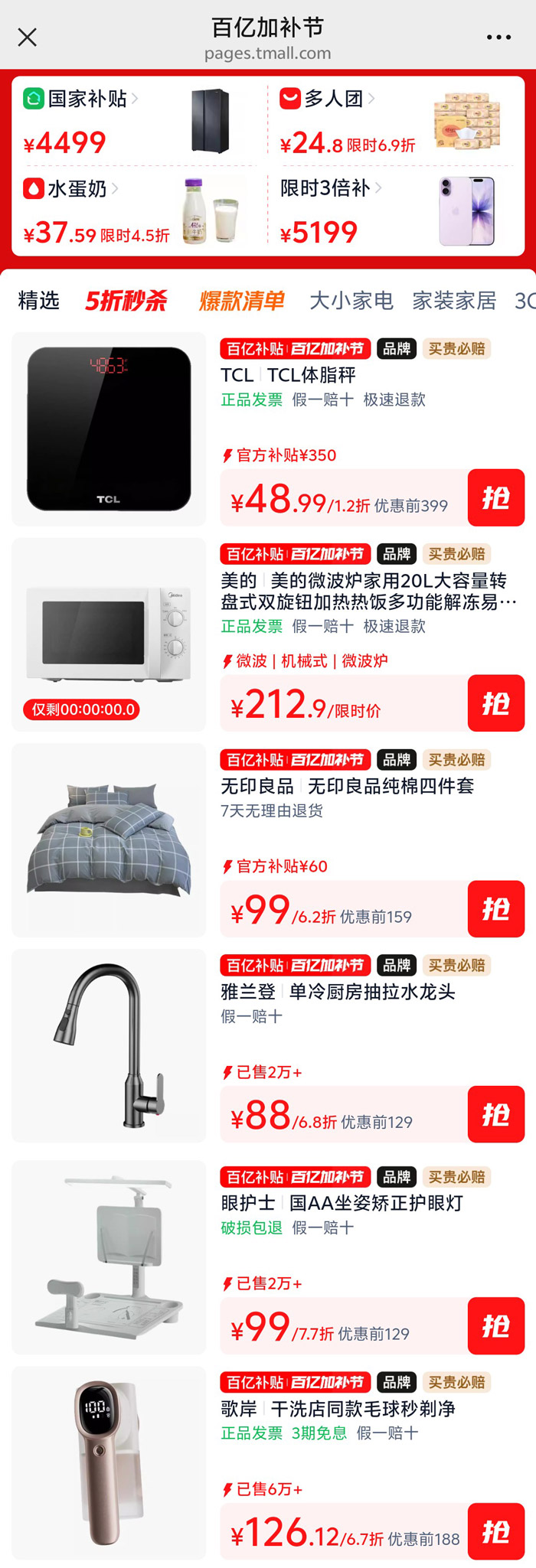
Task: Open the TCL体脂秤 product image
Action: [109, 429]
